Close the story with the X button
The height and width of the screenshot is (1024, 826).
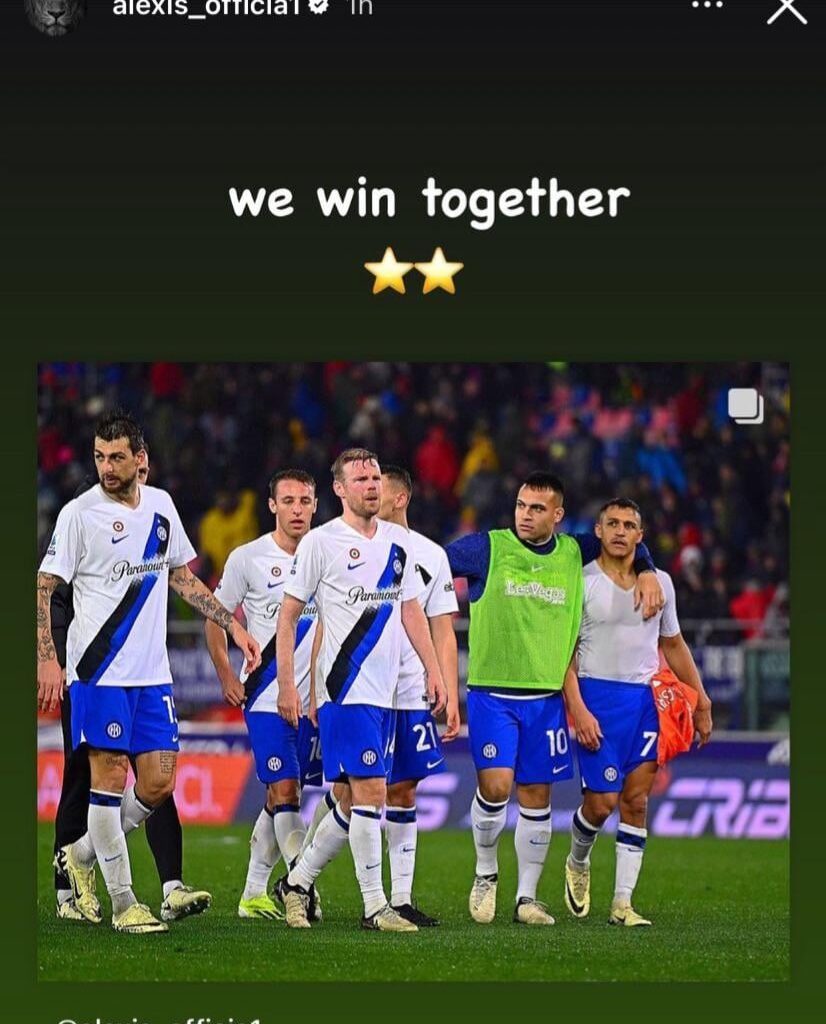[789, 12]
